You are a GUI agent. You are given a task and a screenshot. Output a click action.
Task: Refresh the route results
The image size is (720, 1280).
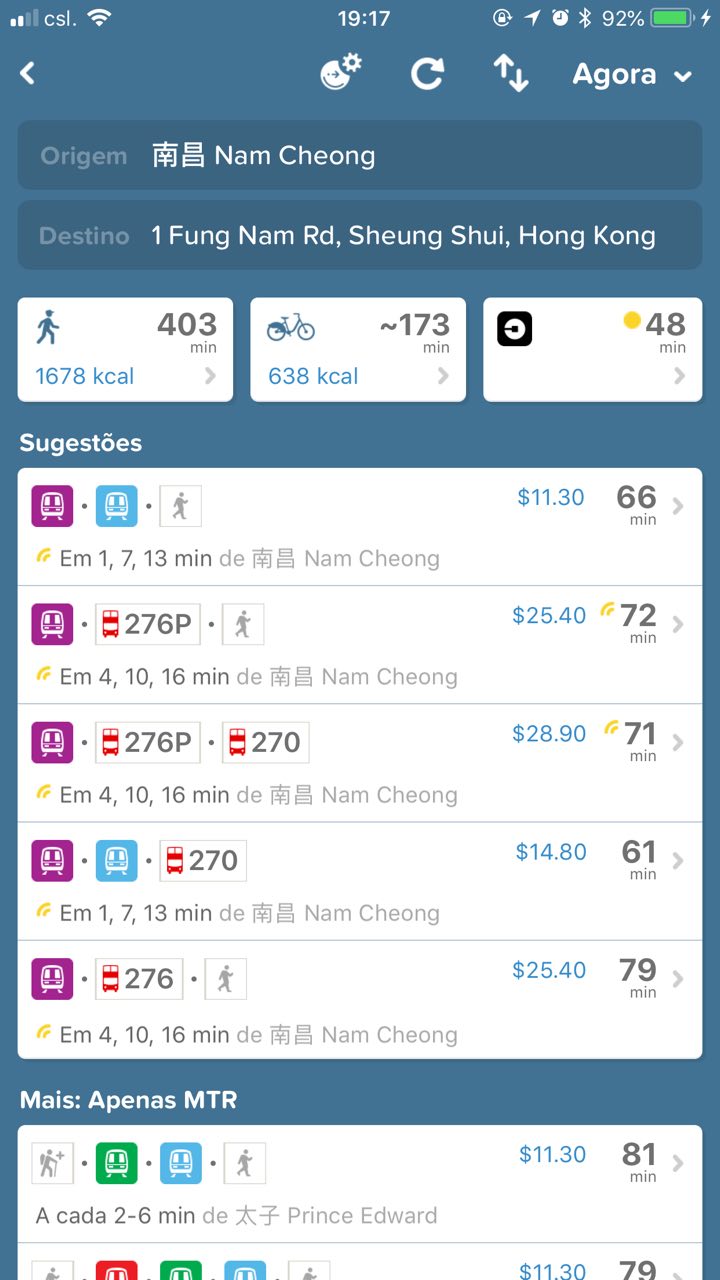427,74
